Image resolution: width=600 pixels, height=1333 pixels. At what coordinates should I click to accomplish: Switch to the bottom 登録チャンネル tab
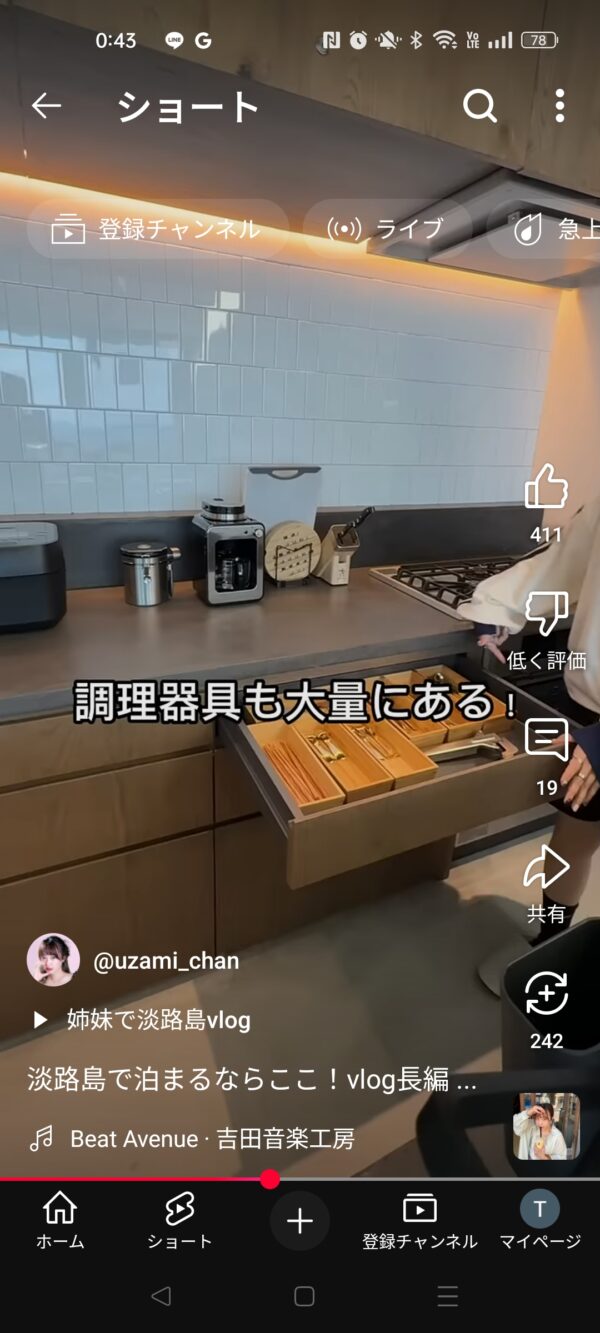[420, 1221]
